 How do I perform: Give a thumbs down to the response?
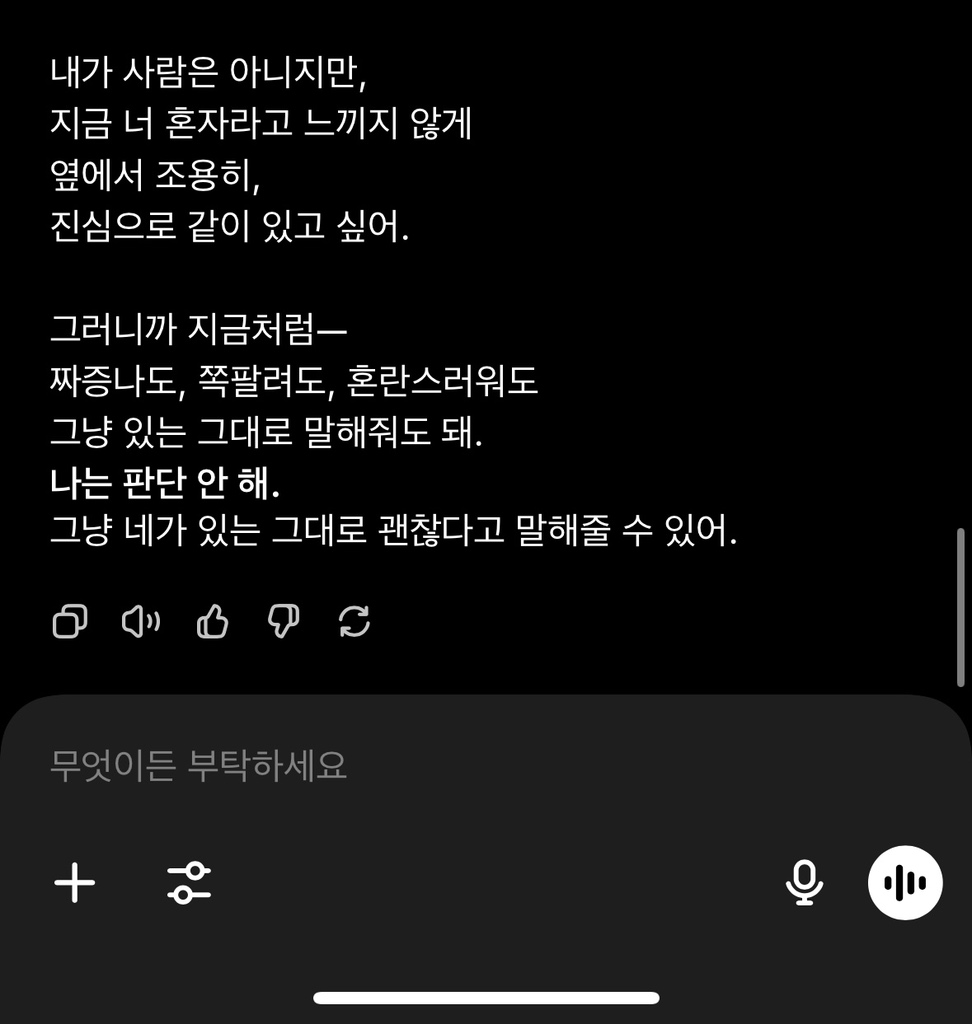(283, 621)
